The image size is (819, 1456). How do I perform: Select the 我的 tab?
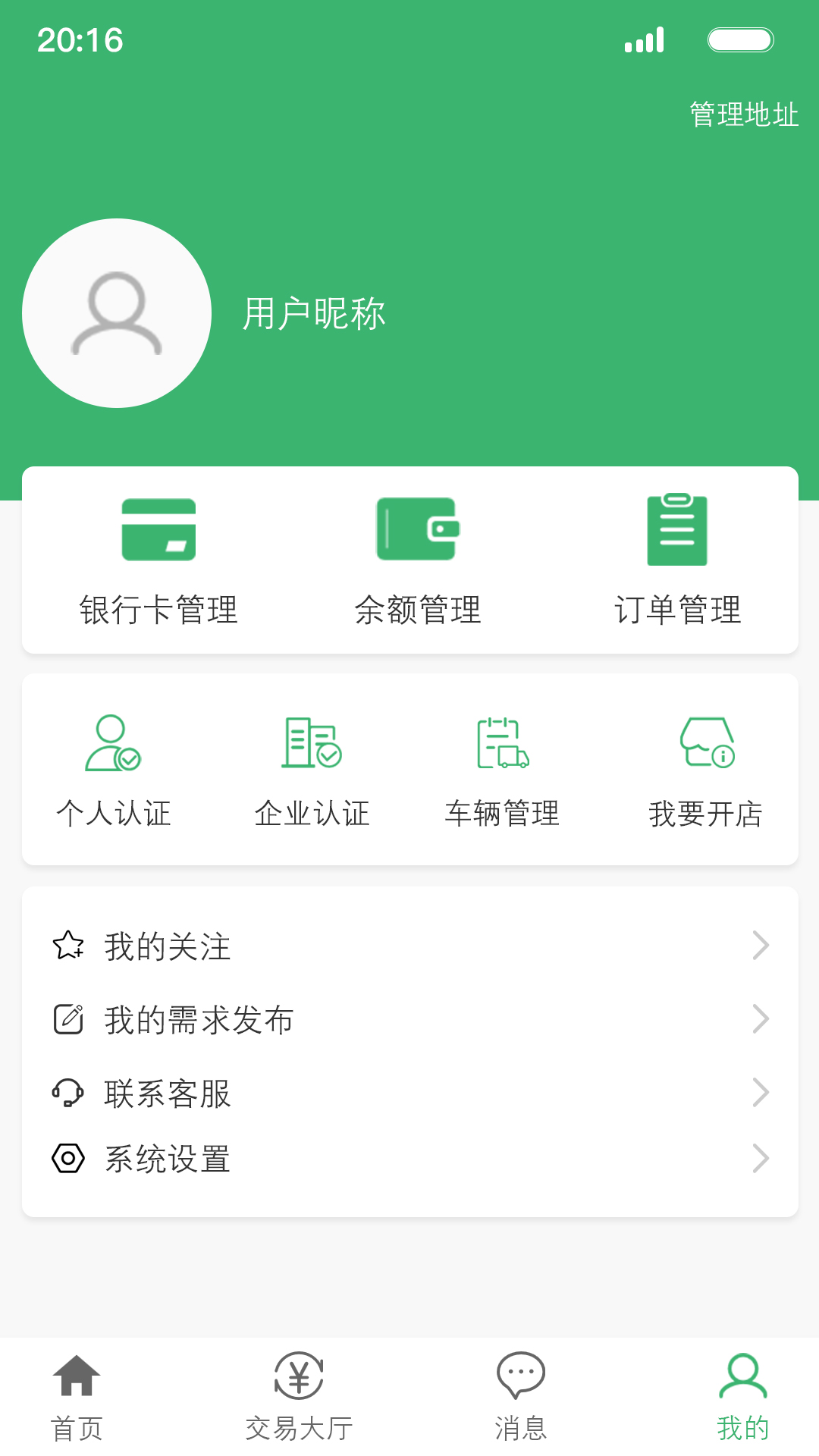point(742,1397)
